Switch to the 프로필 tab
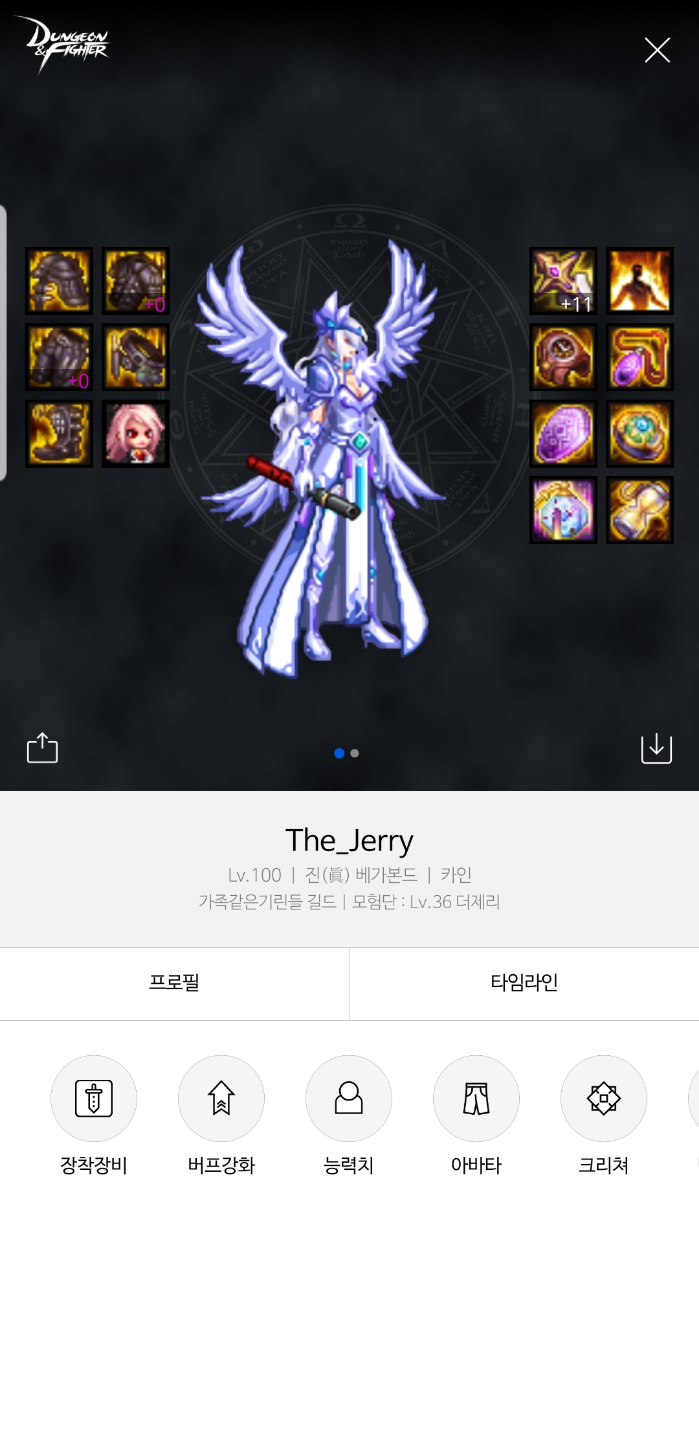The height and width of the screenshot is (1438, 699). click(x=174, y=983)
